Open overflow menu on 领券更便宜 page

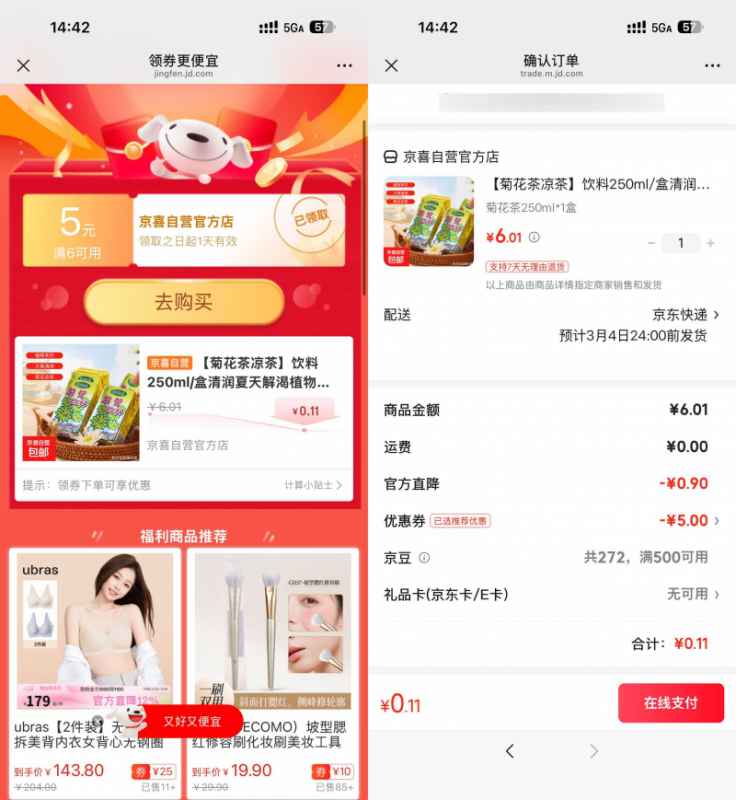[x=344, y=66]
